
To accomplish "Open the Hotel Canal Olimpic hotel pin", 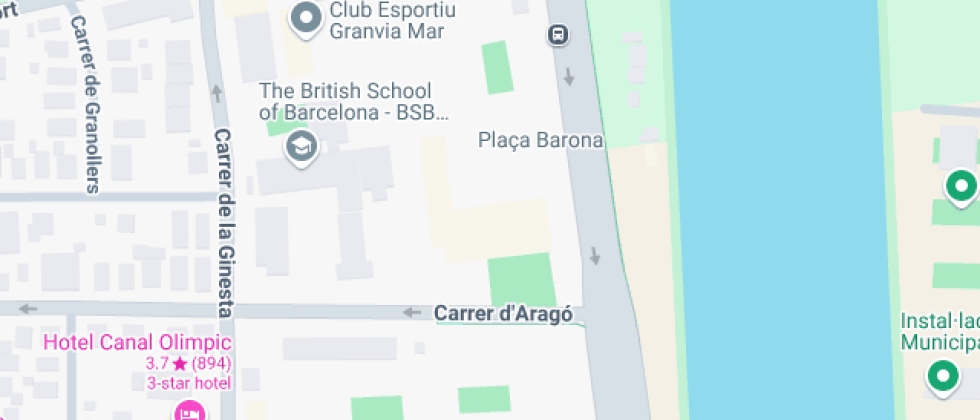I will point(191,411).
